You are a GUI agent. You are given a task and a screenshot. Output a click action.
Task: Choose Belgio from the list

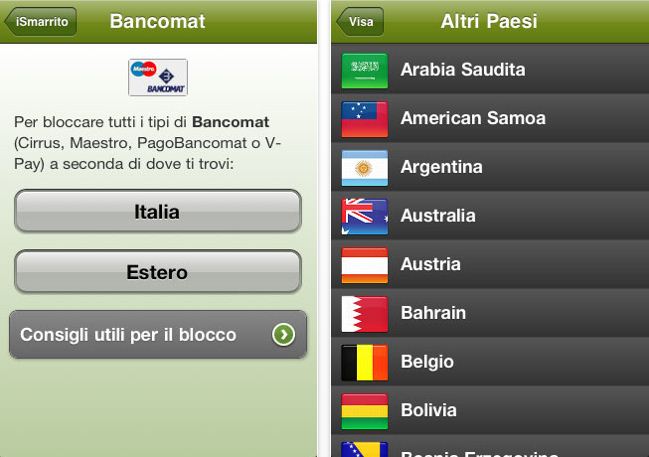click(x=489, y=361)
